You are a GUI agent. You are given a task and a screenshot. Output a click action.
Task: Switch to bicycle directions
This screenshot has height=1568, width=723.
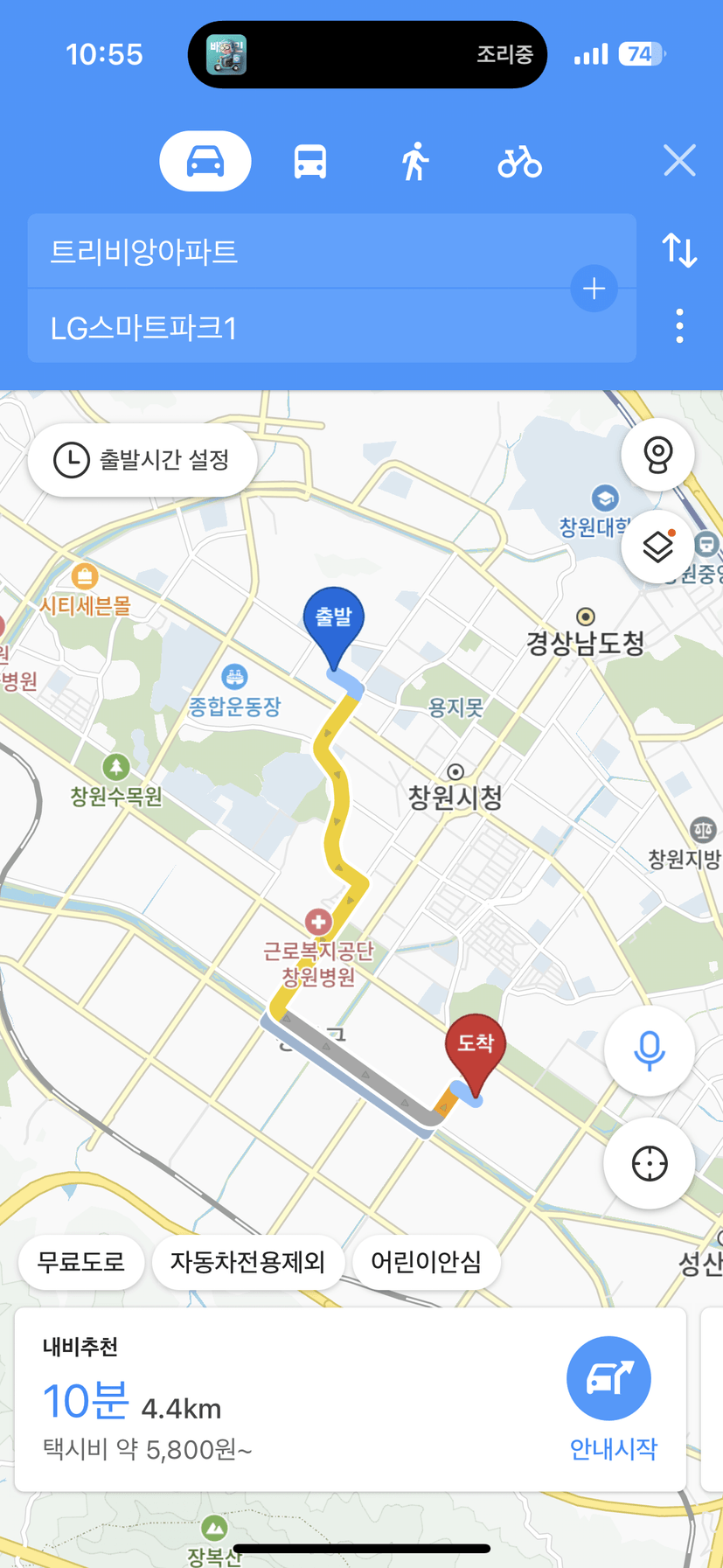point(520,162)
